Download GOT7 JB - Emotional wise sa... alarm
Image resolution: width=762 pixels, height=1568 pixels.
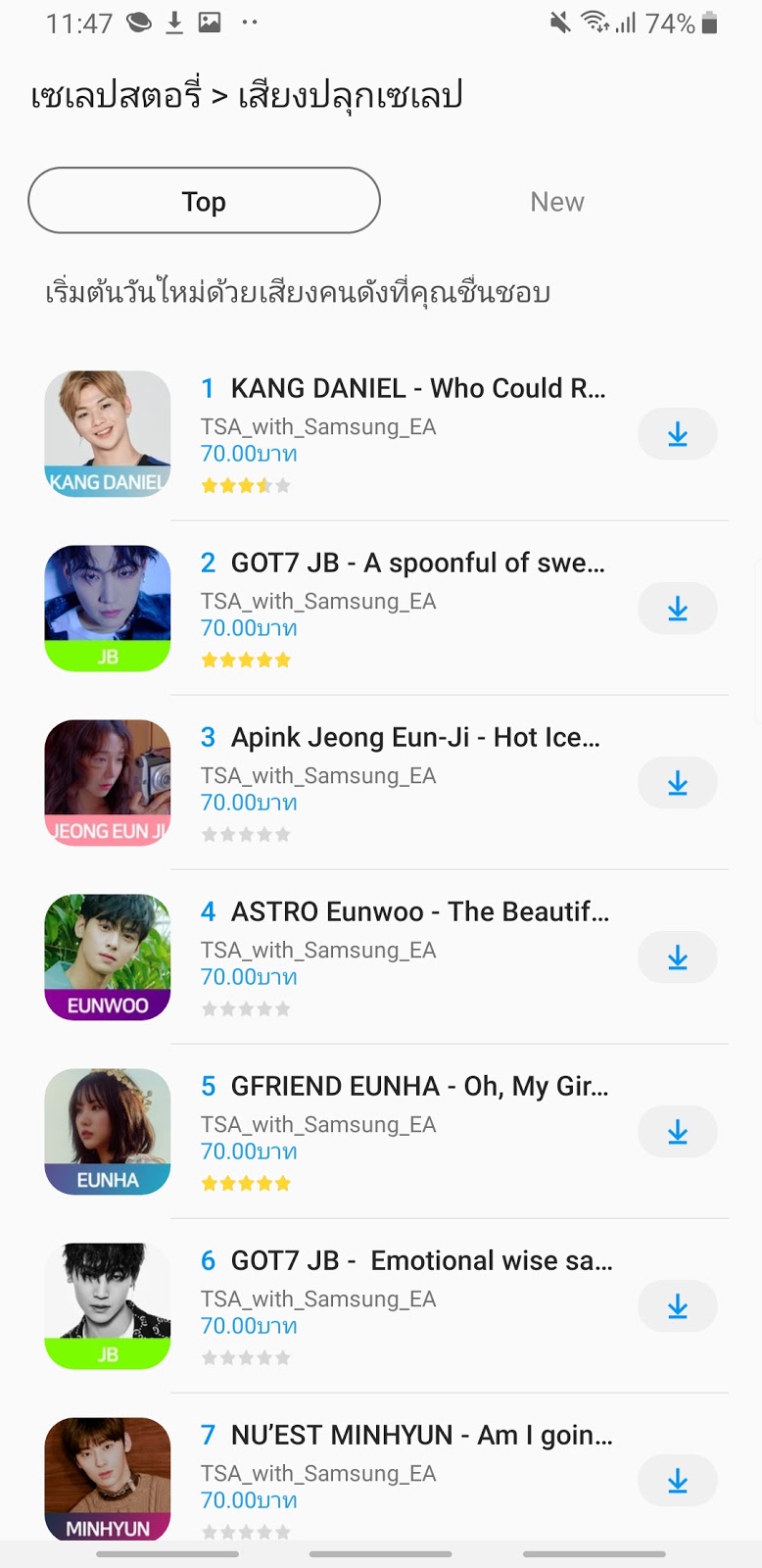pos(677,1306)
